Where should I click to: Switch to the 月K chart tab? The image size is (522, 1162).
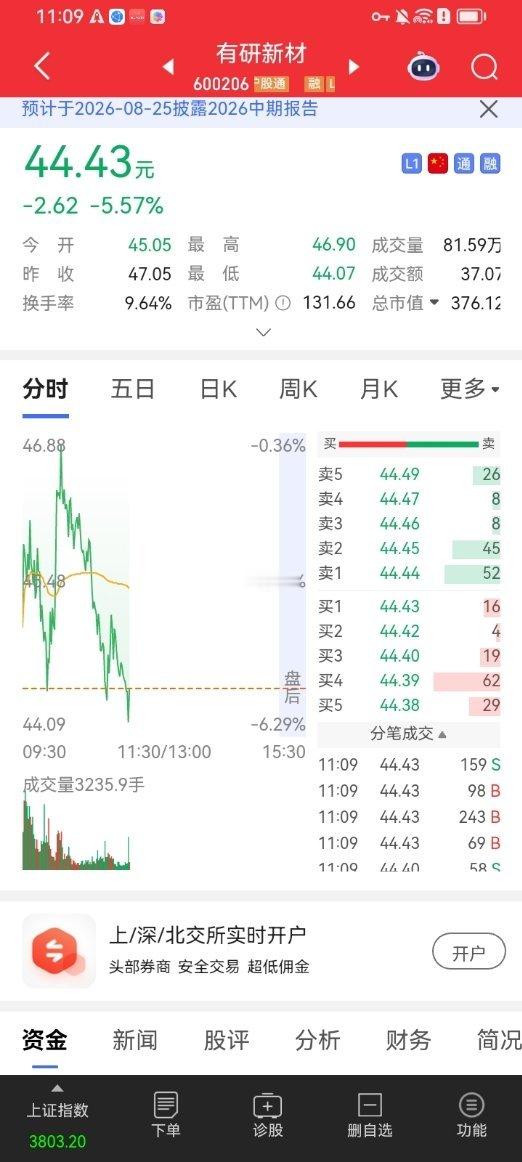coord(379,389)
